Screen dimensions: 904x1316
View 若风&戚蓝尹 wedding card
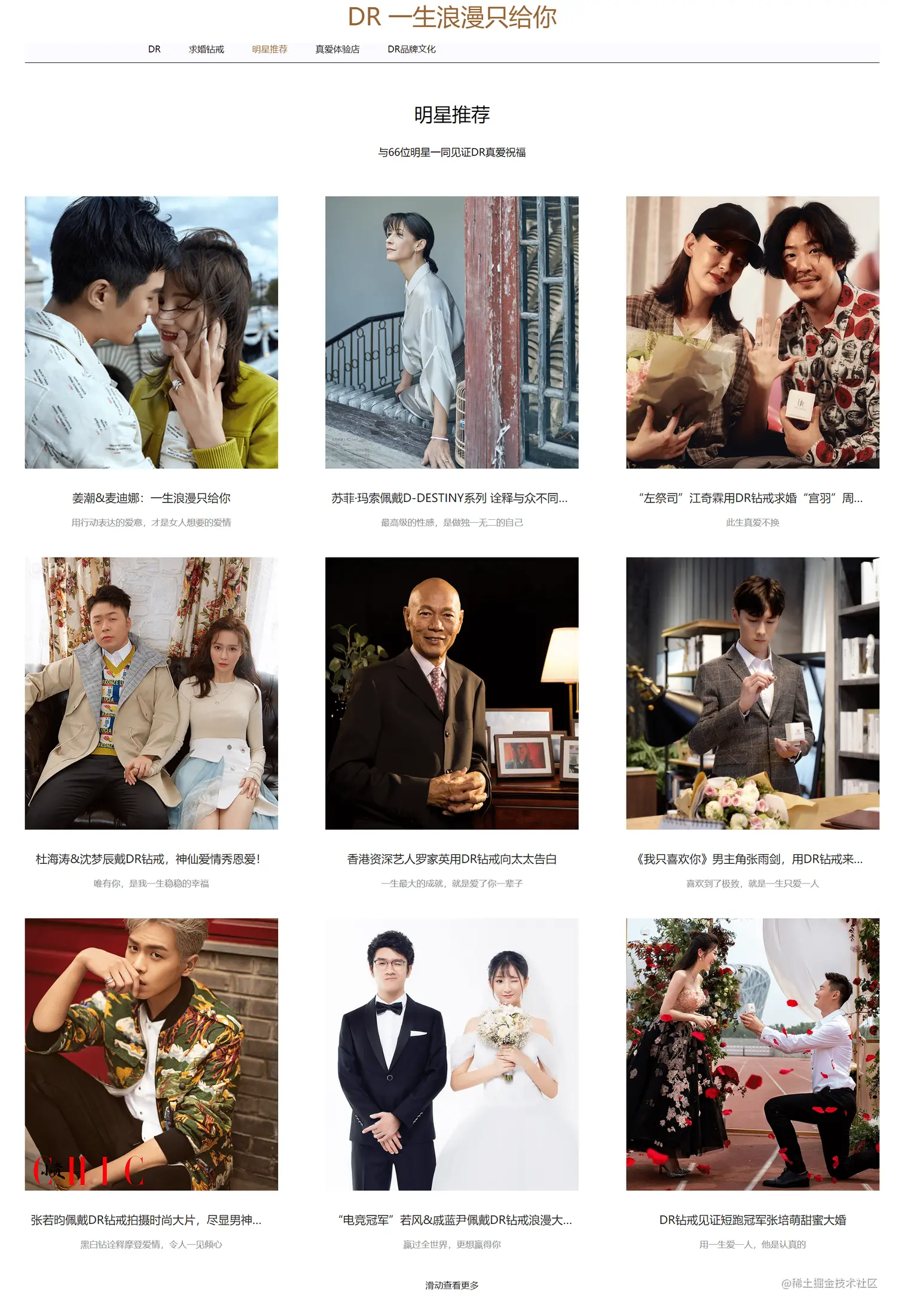[x=451, y=1054]
